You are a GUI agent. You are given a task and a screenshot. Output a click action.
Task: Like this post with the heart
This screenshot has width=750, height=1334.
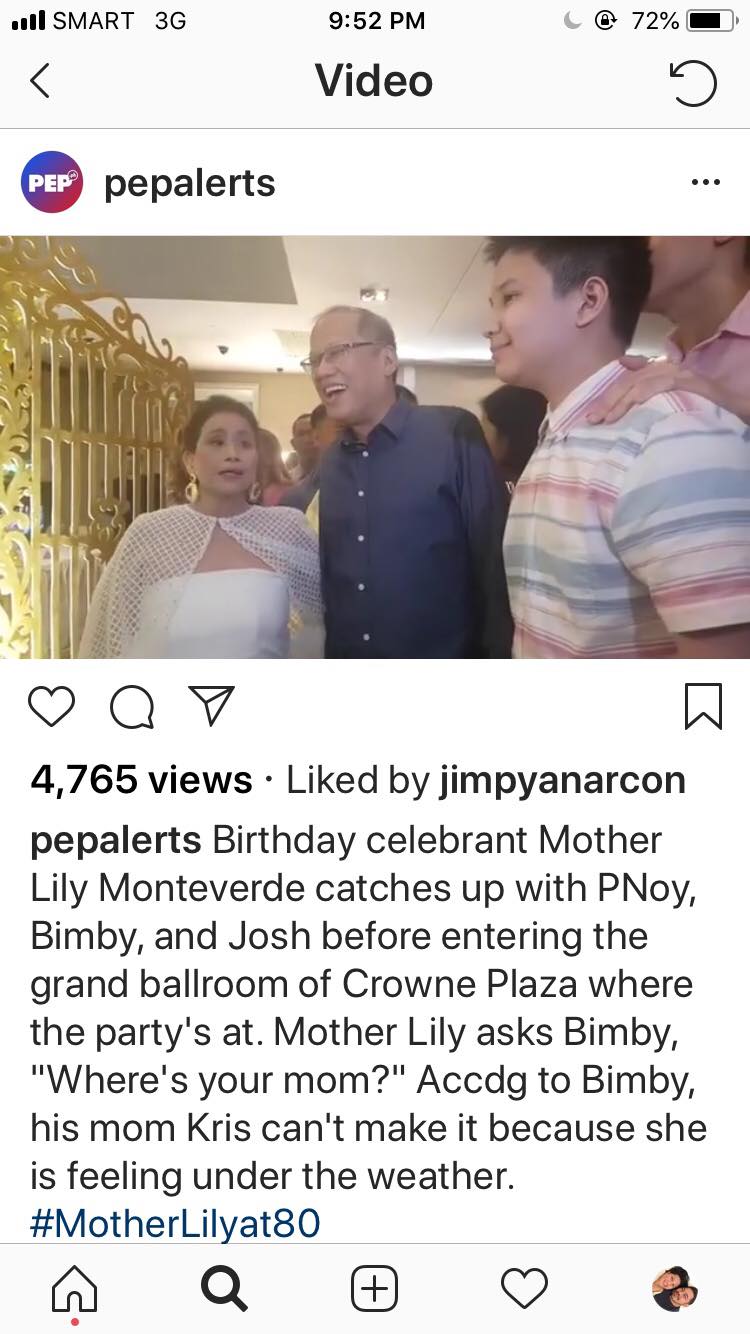pyautogui.click(x=52, y=706)
